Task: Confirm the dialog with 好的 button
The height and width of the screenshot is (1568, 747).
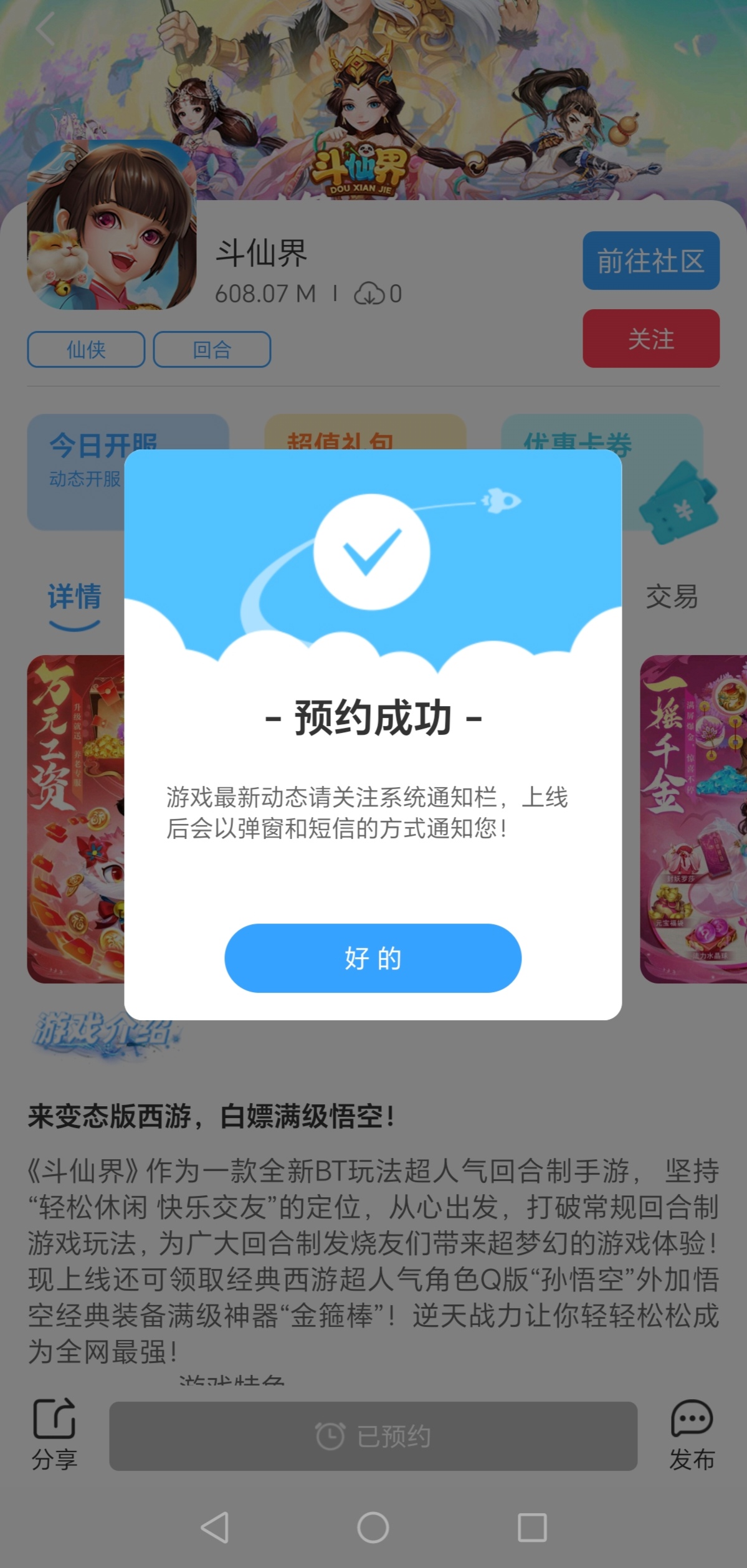Action: point(373,958)
